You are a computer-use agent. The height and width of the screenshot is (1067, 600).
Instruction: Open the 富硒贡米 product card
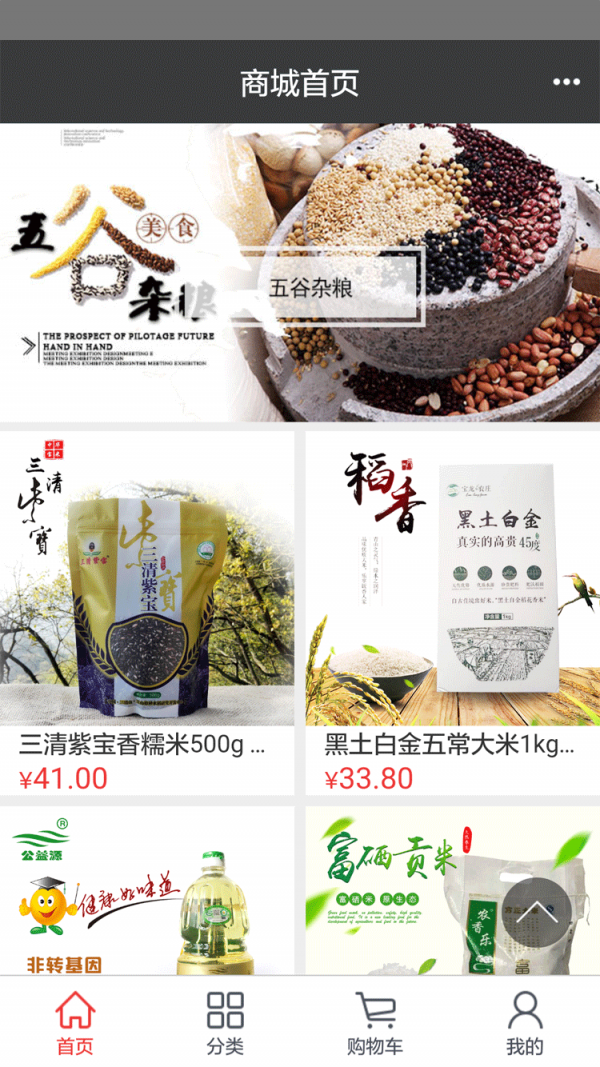[x=420, y=890]
